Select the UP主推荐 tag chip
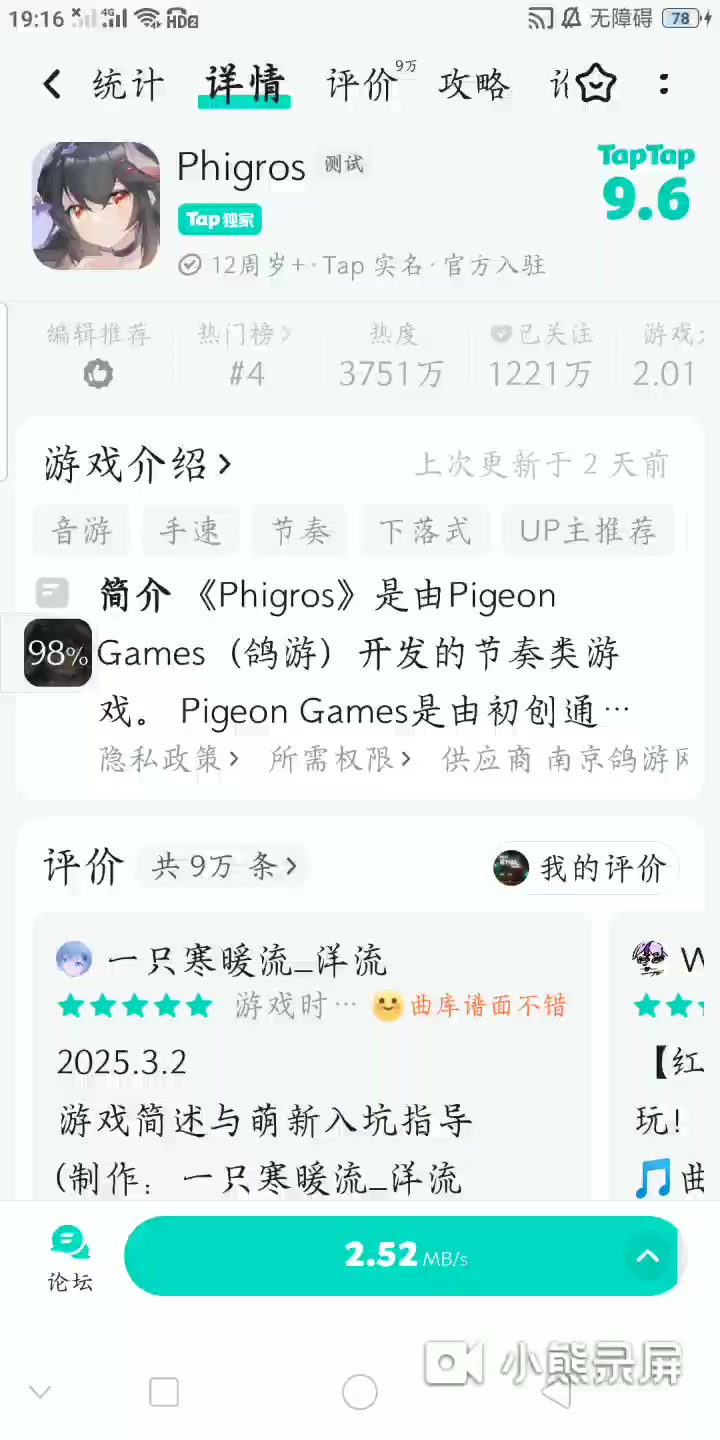 [x=588, y=531]
